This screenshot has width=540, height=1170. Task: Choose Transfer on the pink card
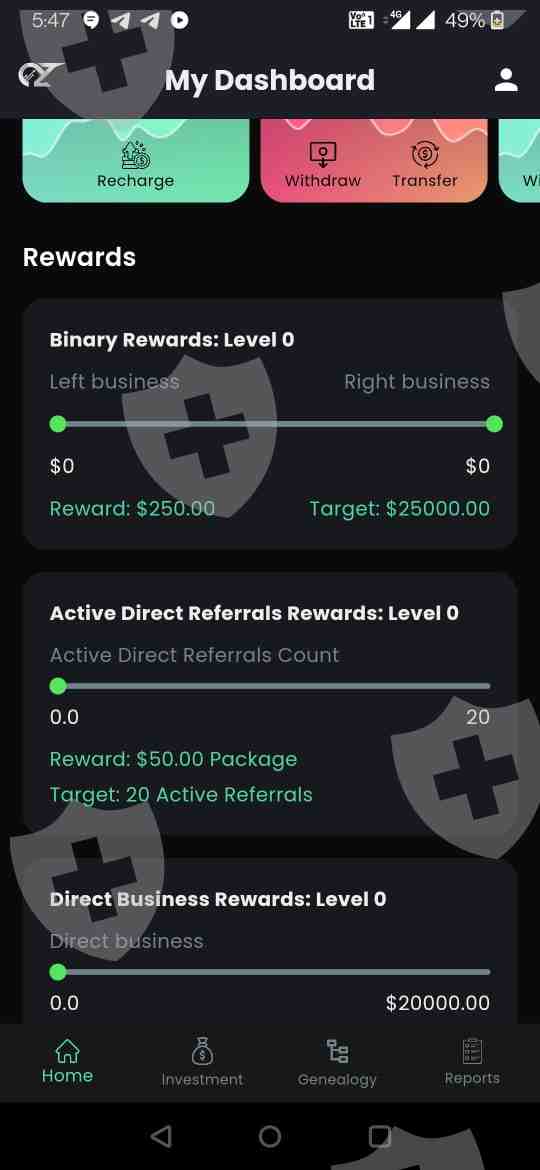point(424,165)
